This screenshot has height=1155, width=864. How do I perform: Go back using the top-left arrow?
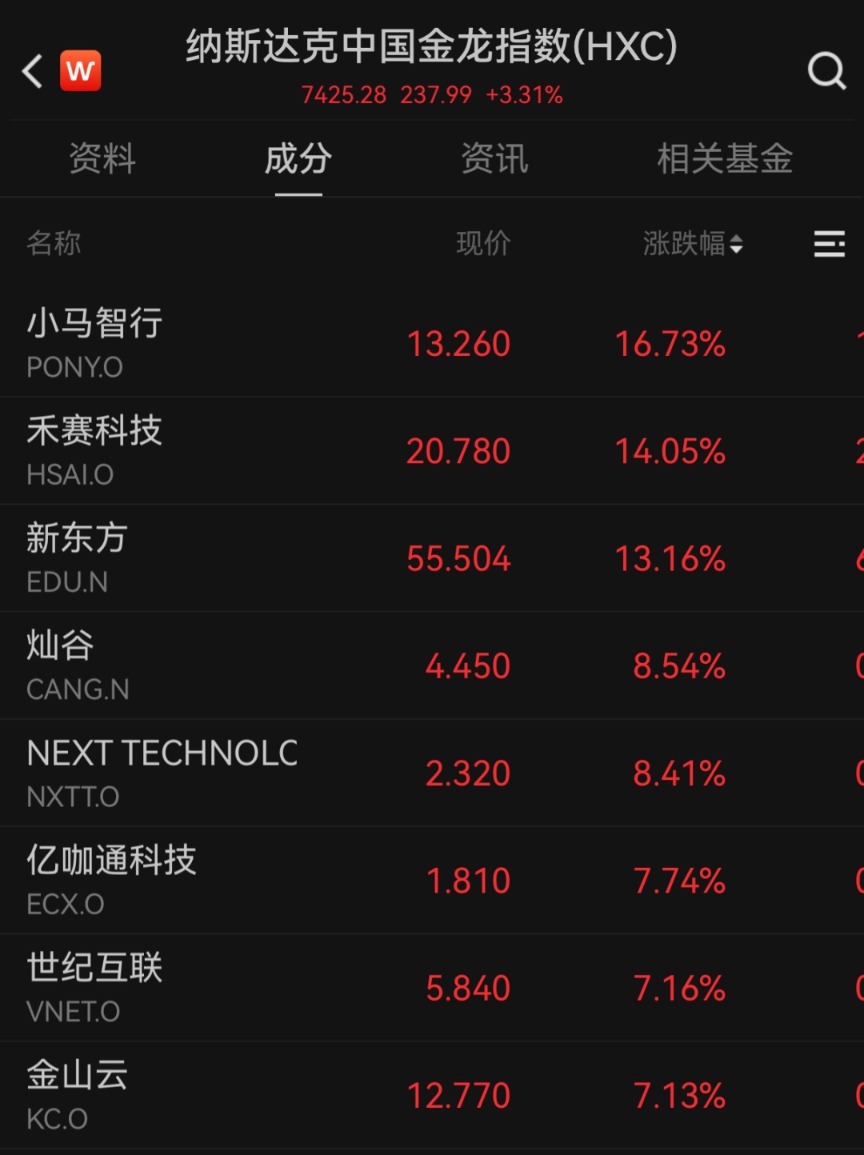[33, 71]
